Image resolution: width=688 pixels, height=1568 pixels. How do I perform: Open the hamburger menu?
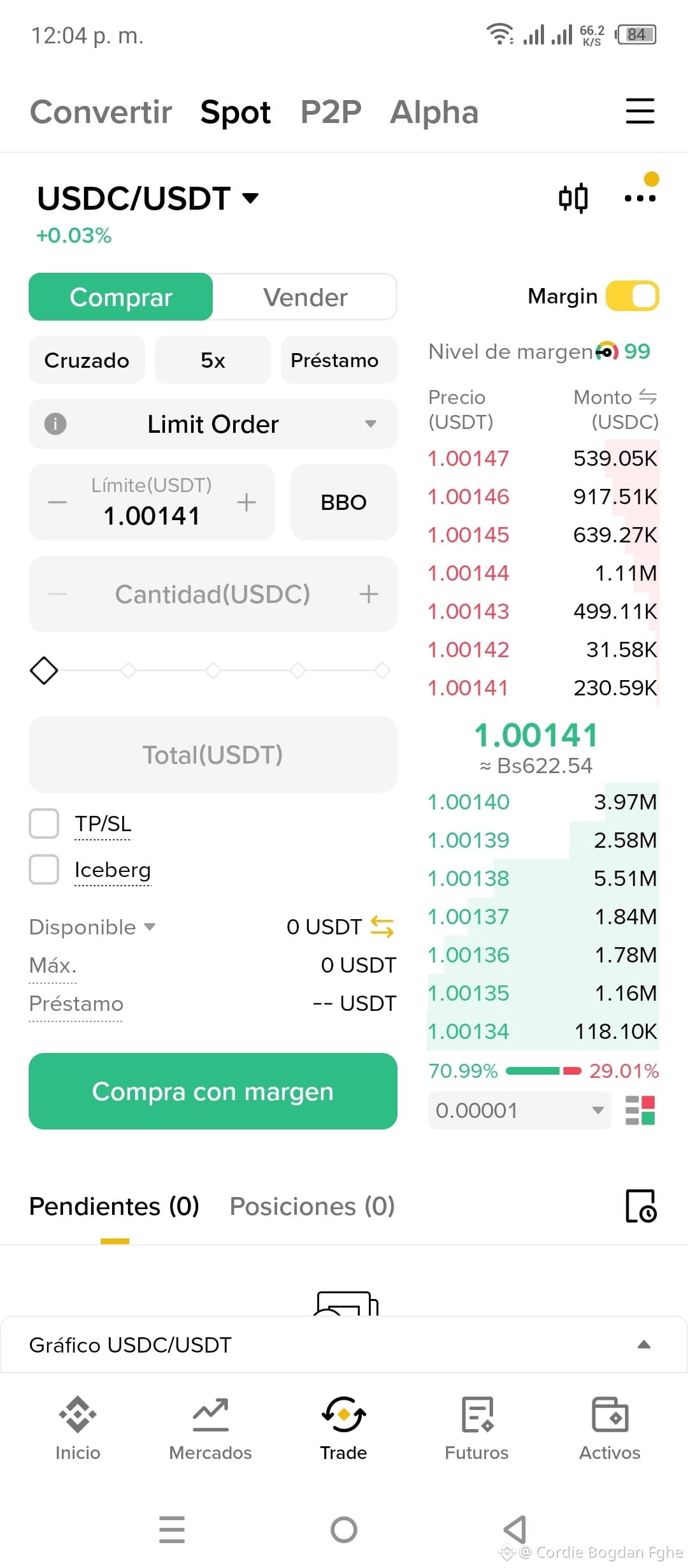(x=640, y=111)
